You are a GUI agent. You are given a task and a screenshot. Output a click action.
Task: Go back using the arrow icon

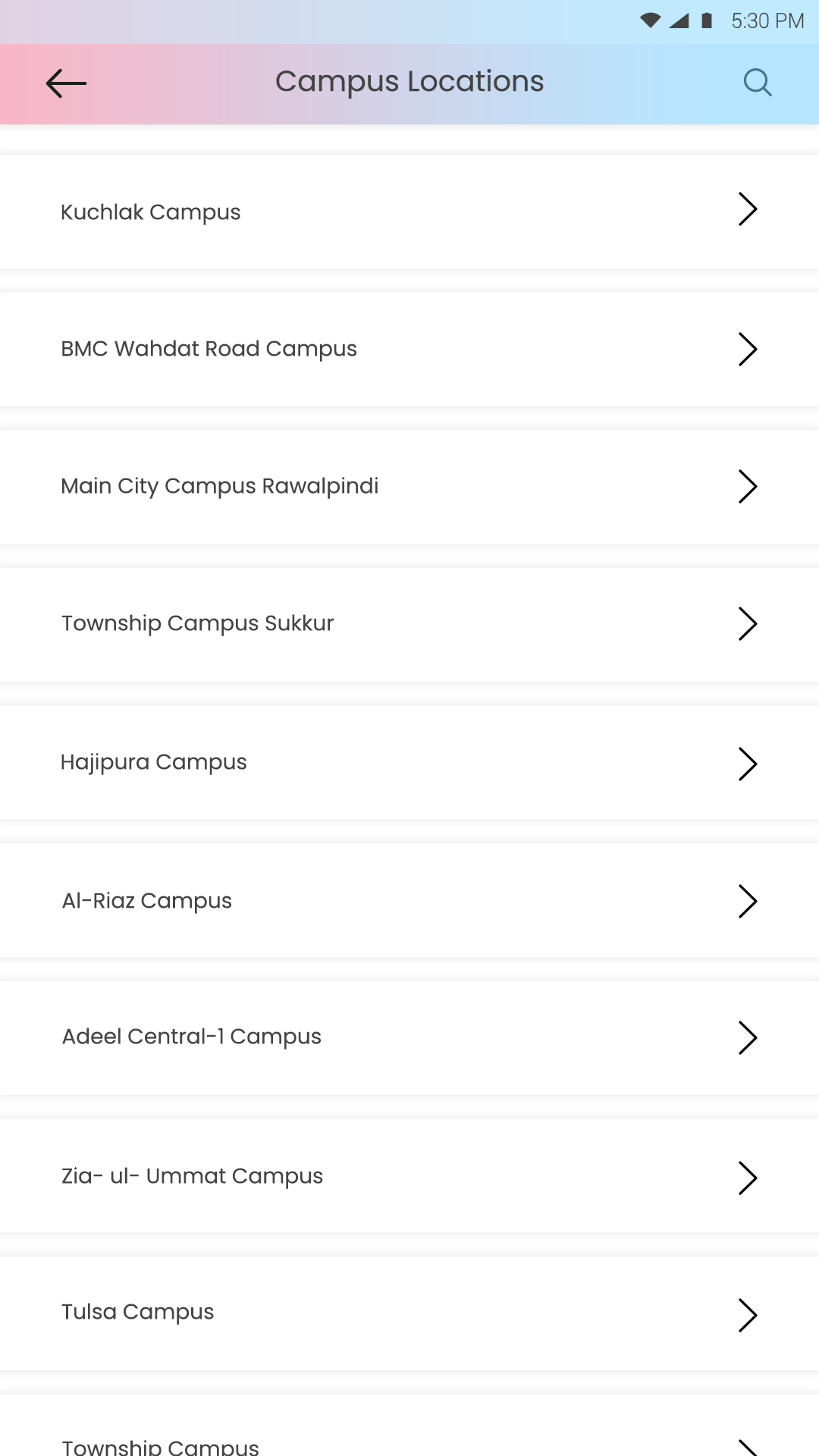point(67,83)
